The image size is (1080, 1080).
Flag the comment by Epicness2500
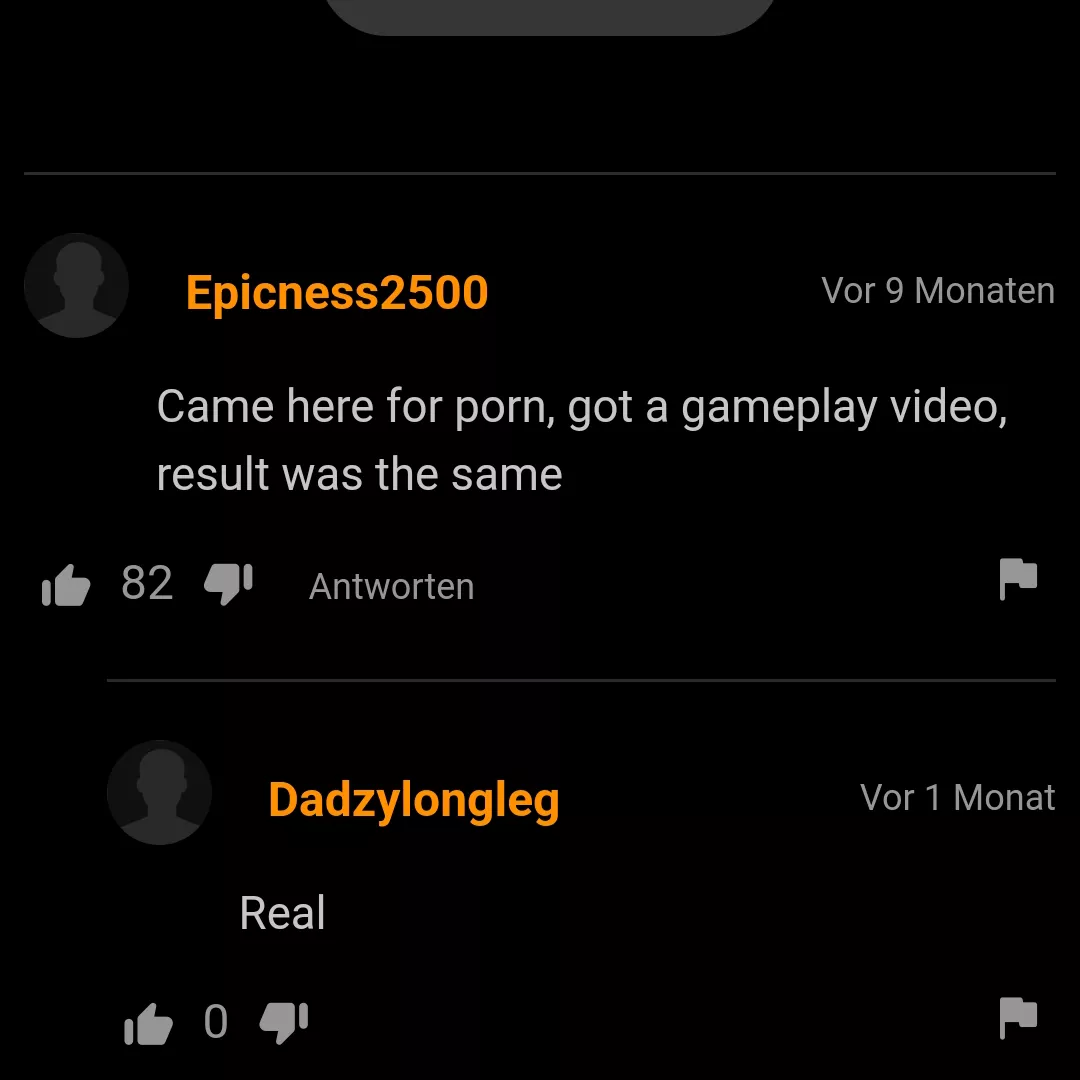point(1018,579)
